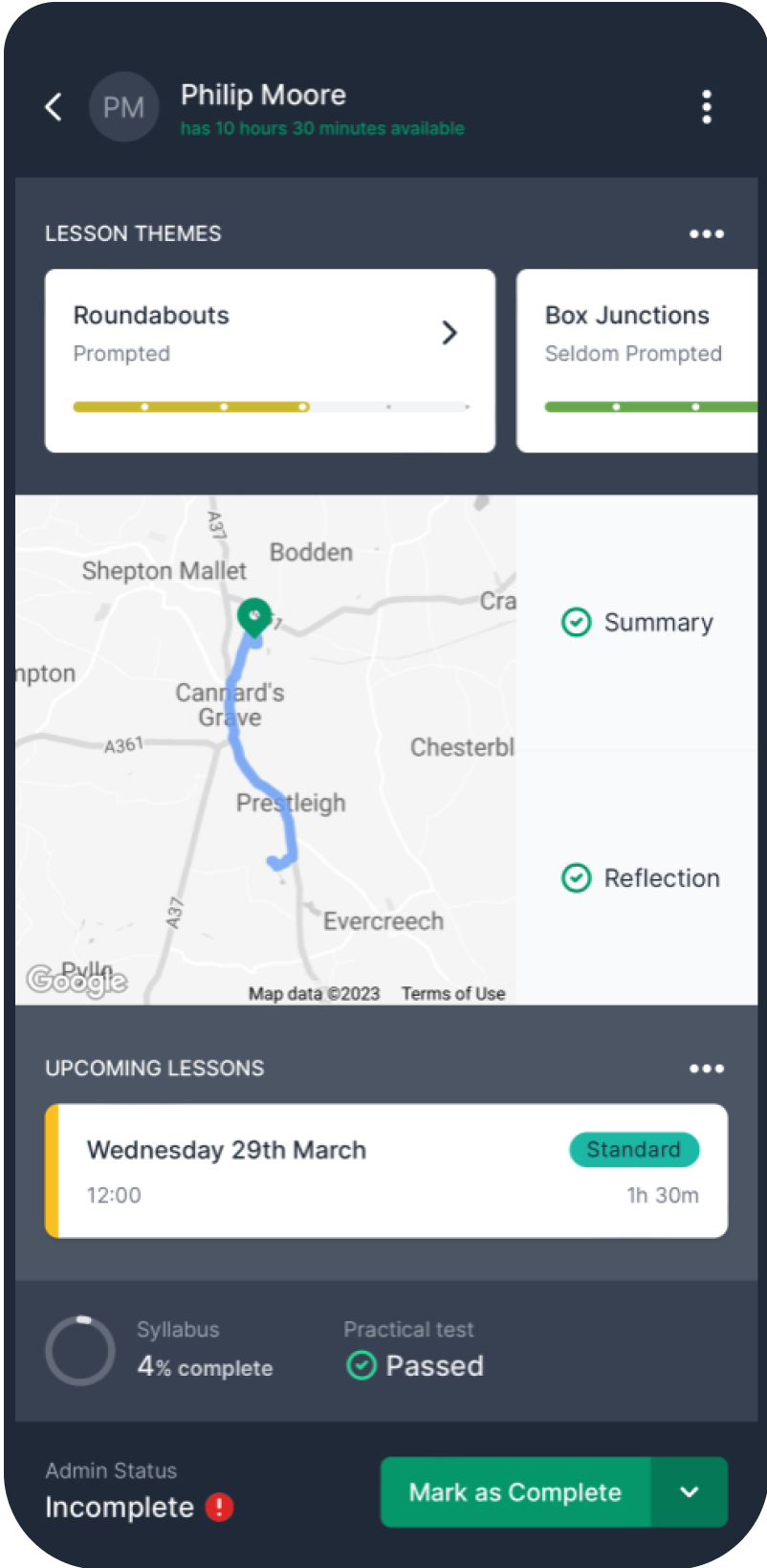Open the Upcoming Lessons more options
Image resolution: width=767 pixels, height=1568 pixels.
707,1069
